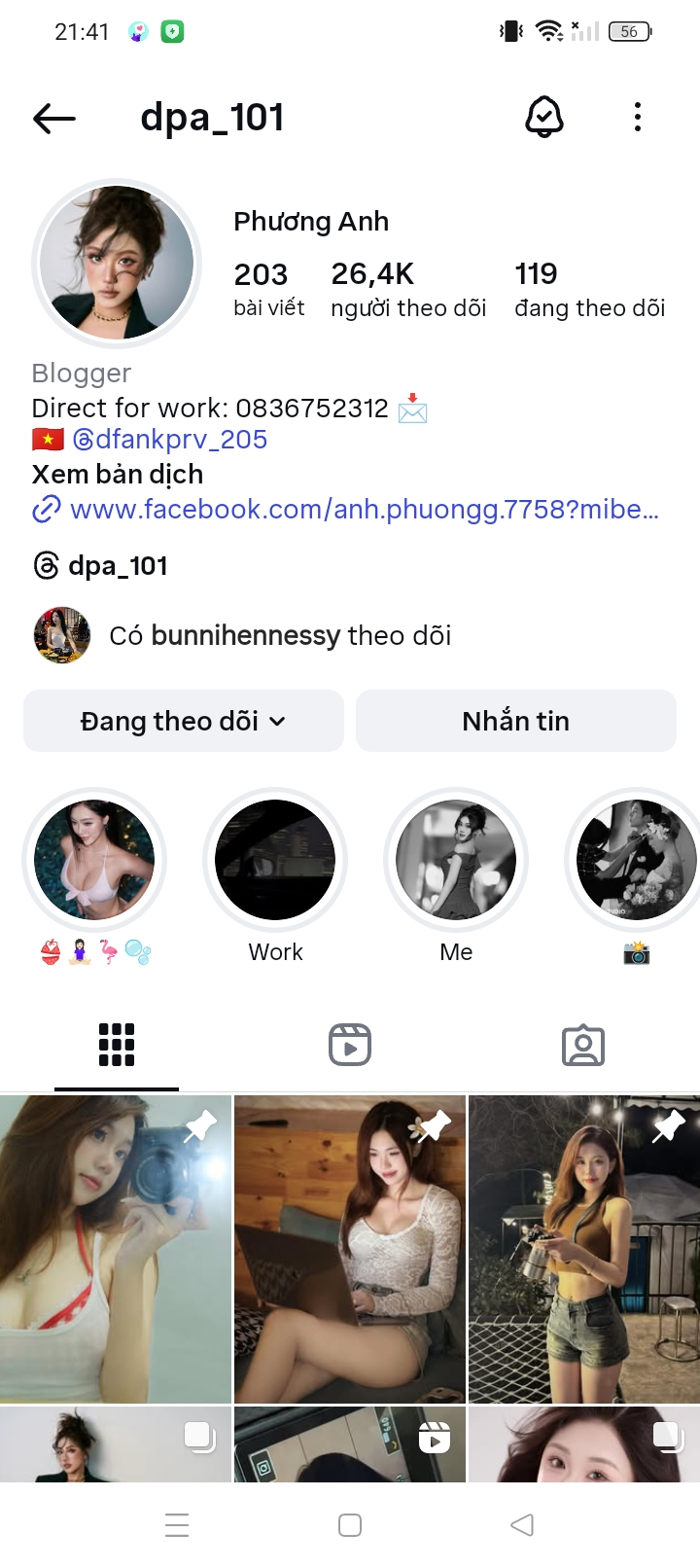Switch to the tagged photos tab

pyautogui.click(x=583, y=1046)
